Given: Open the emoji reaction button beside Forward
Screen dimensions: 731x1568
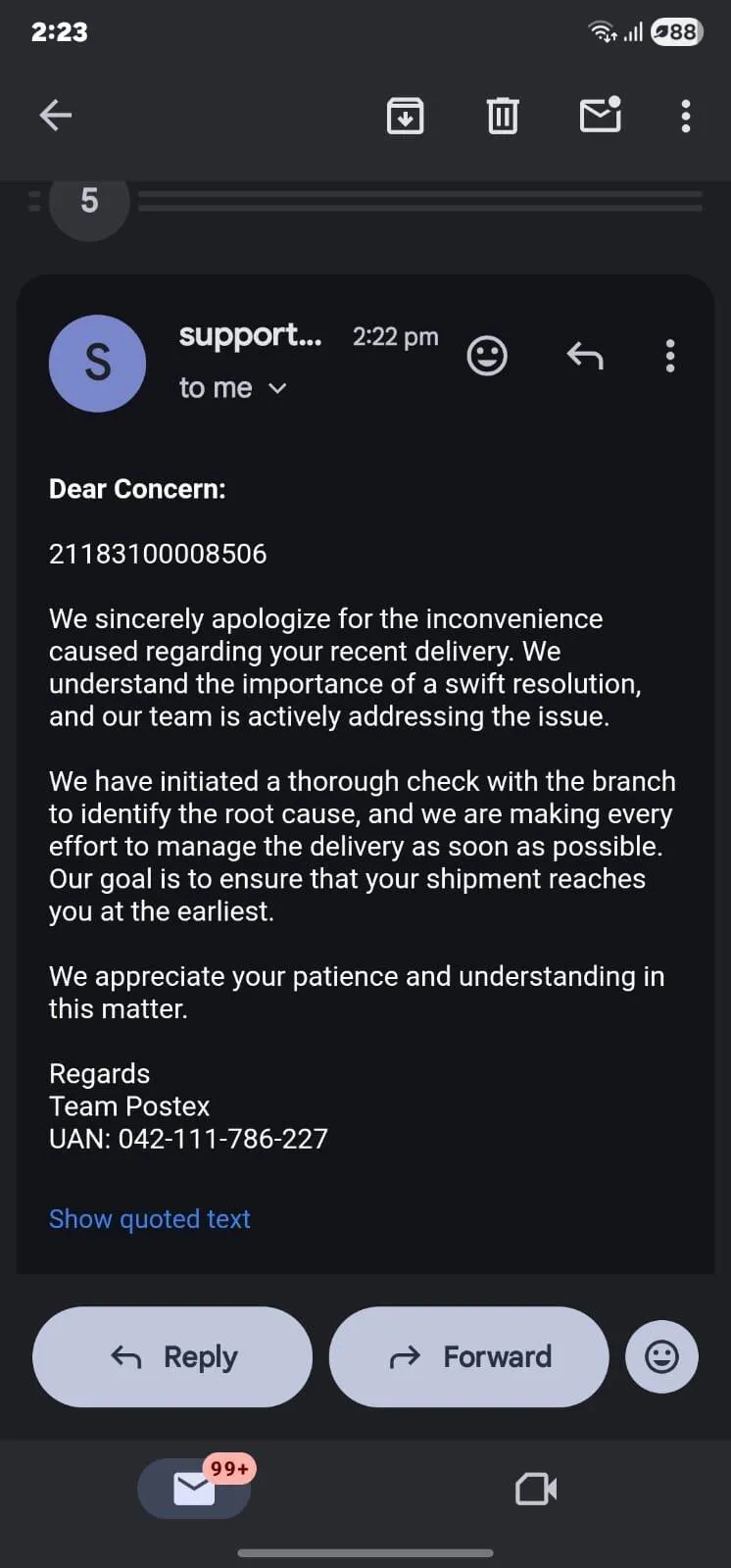Looking at the screenshot, I should (x=661, y=1357).
